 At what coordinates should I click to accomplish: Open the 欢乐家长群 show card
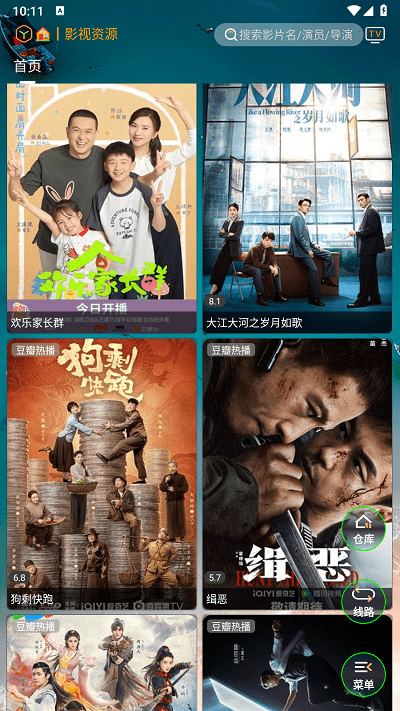pos(102,208)
